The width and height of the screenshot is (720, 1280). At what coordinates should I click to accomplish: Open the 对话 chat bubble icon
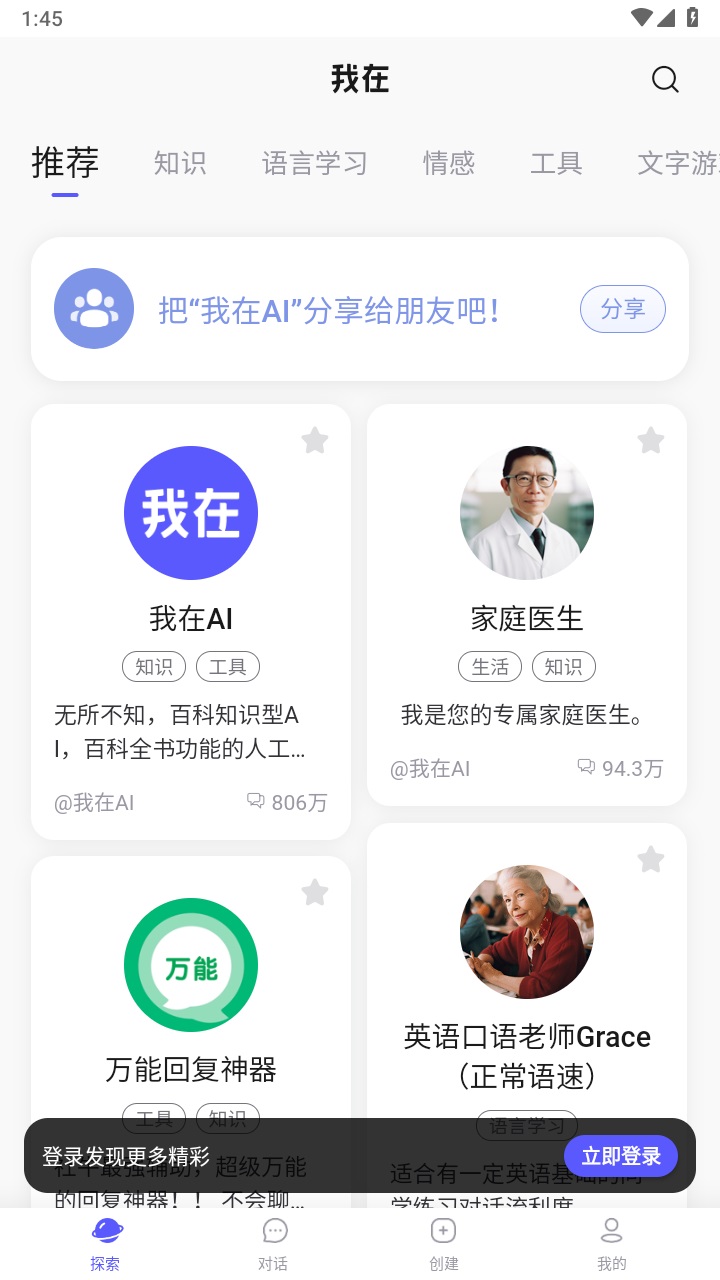tap(274, 1232)
